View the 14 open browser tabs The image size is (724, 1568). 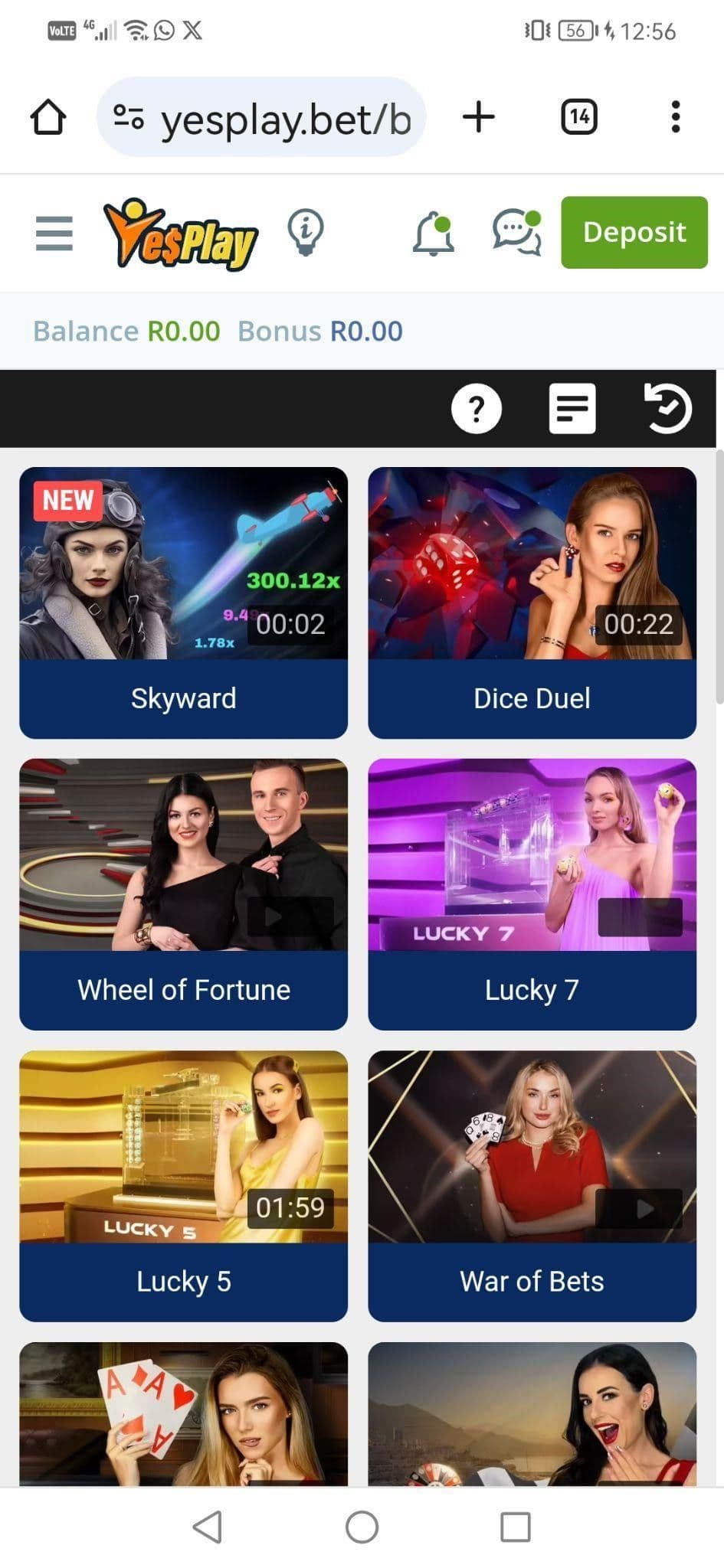[579, 117]
